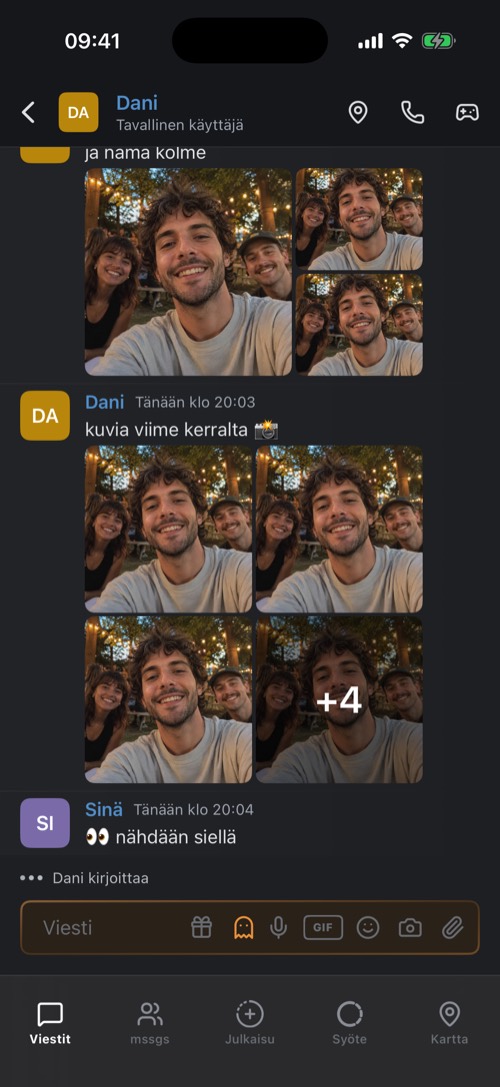Attach a file with the paperclip
The width and height of the screenshot is (500, 1087).
pyautogui.click(x=452, y=928)
